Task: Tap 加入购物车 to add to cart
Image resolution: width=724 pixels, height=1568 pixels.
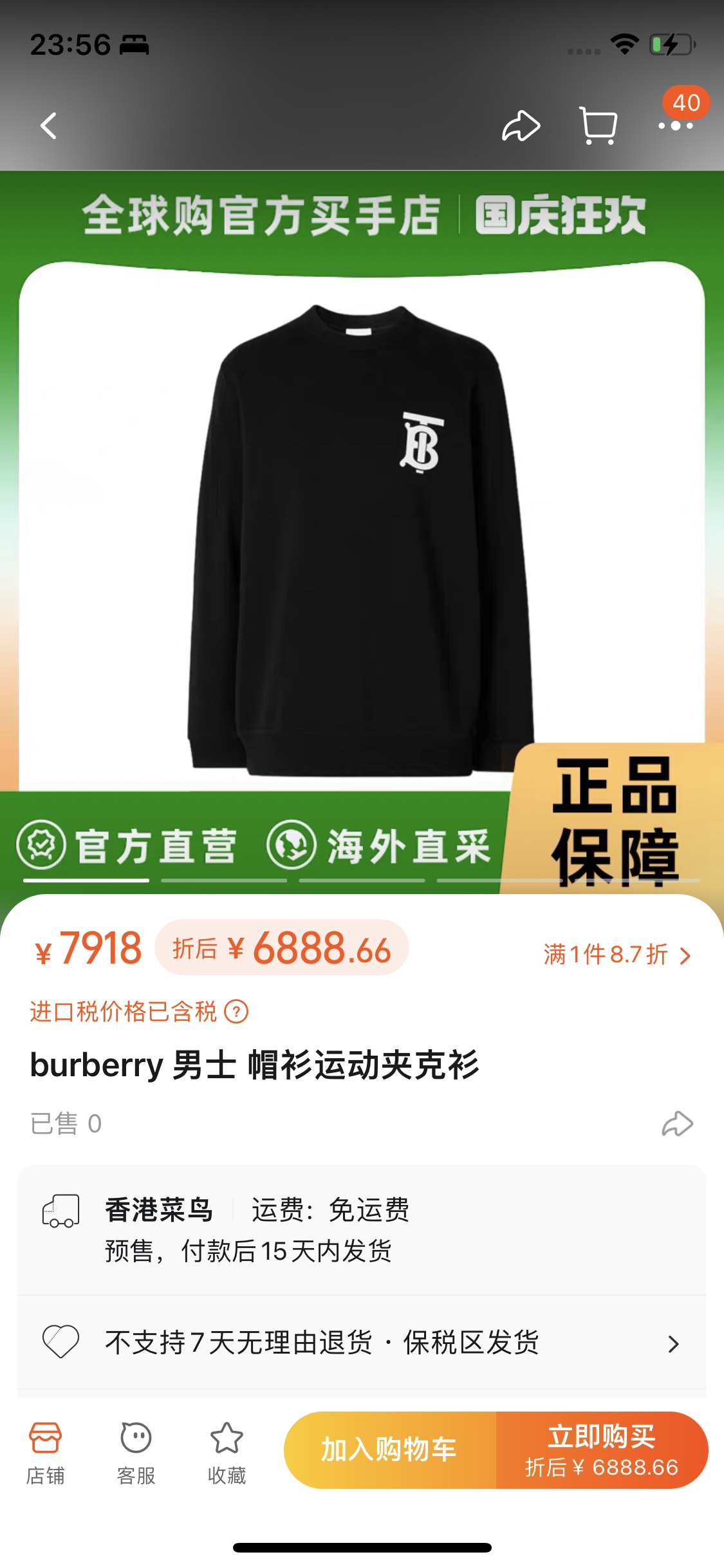Action: [390, 1450]
